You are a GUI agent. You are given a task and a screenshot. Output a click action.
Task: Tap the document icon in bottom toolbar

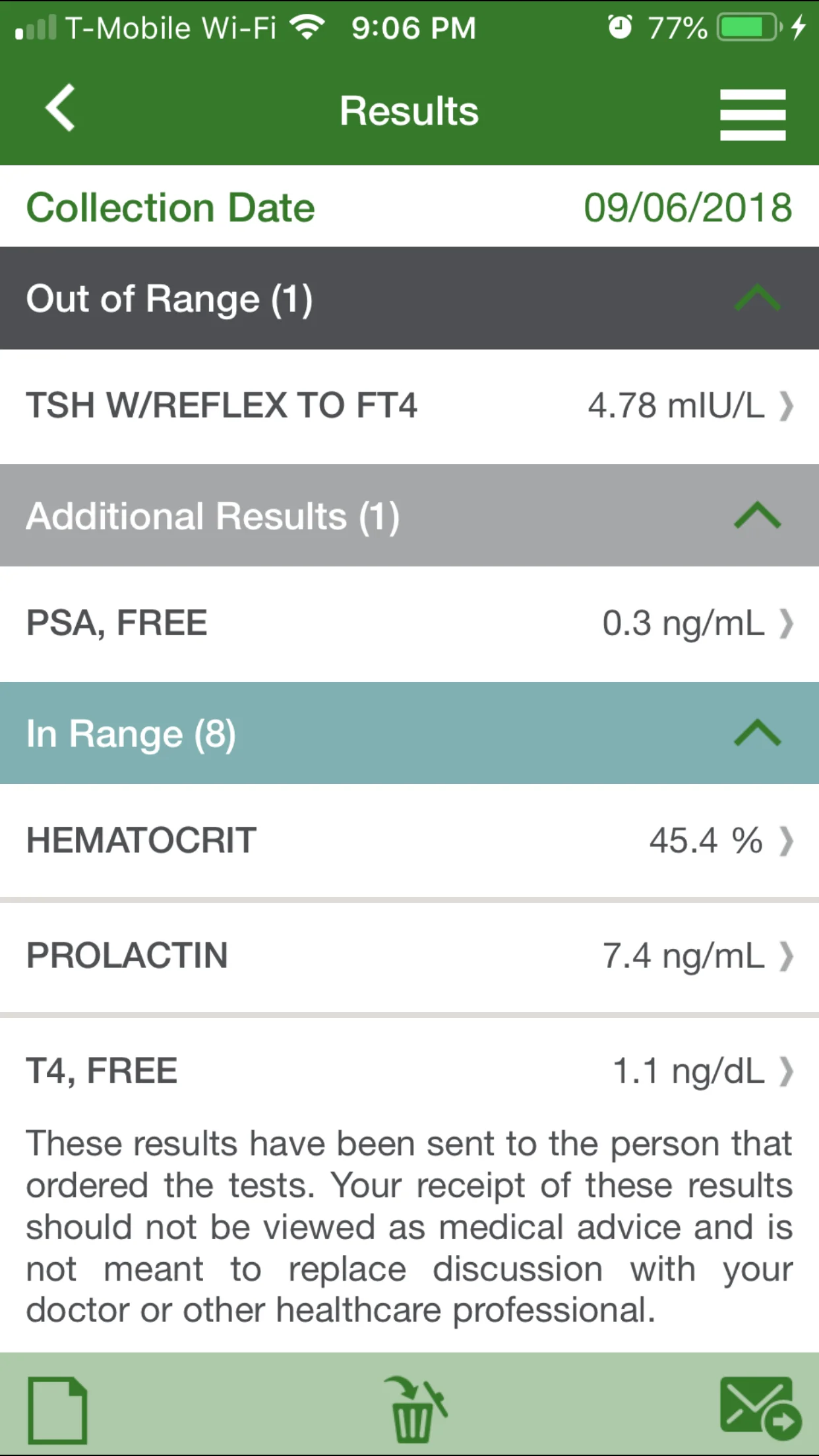coord(57,1410)
